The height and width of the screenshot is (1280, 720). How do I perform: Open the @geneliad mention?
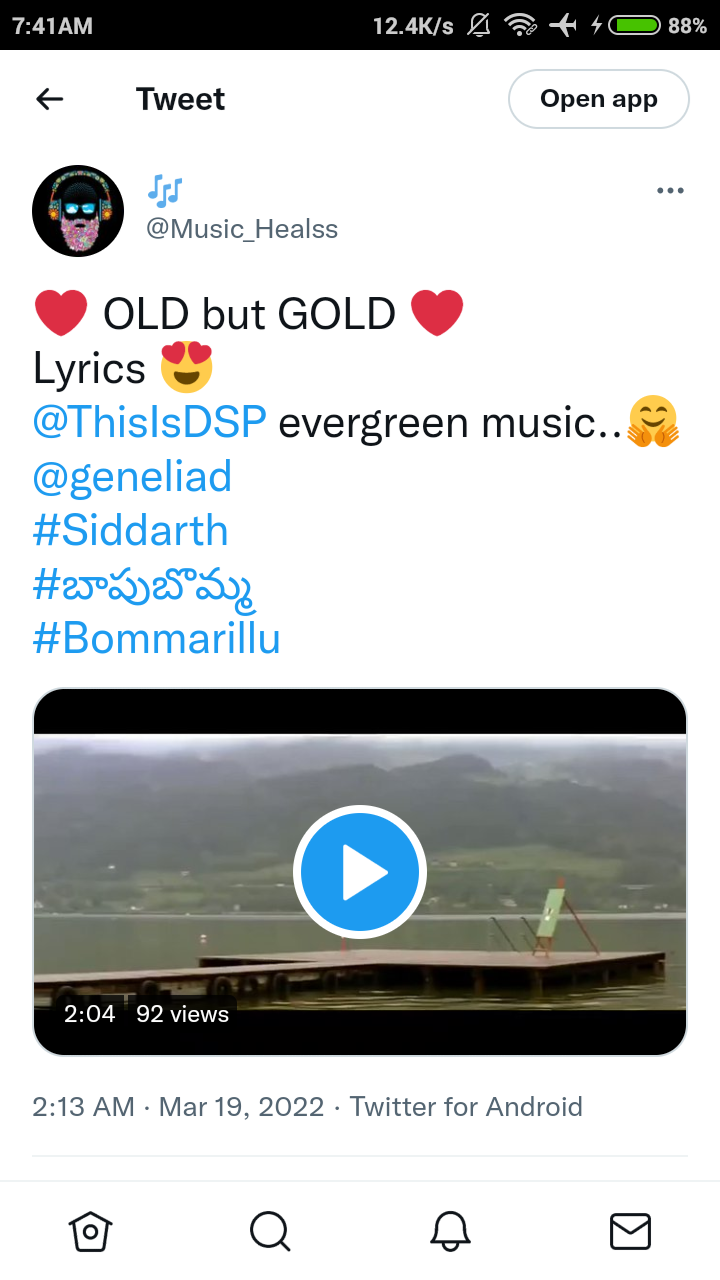pos(132,477)
